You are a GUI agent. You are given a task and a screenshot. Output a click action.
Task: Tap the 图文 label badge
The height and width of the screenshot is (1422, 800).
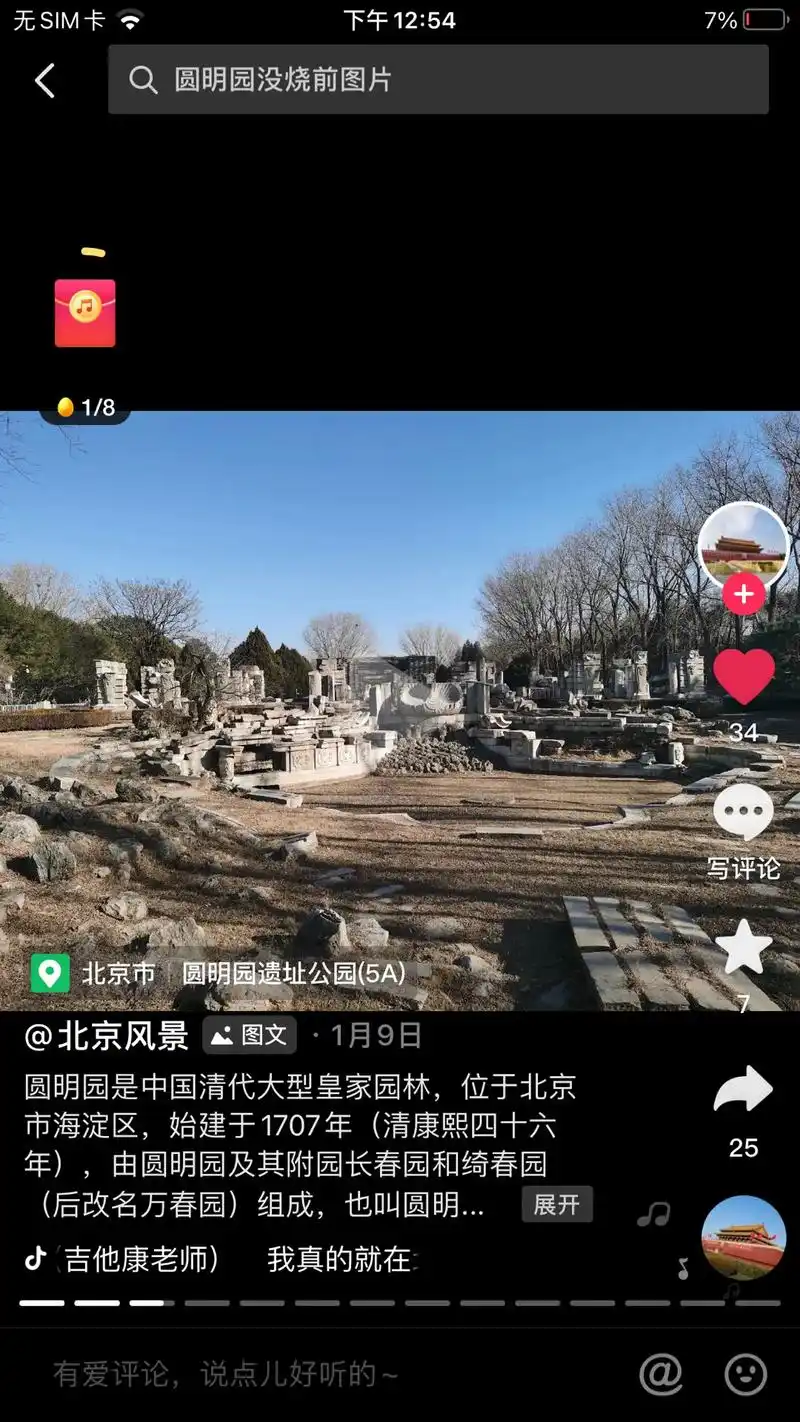[x=249, y=1035]
